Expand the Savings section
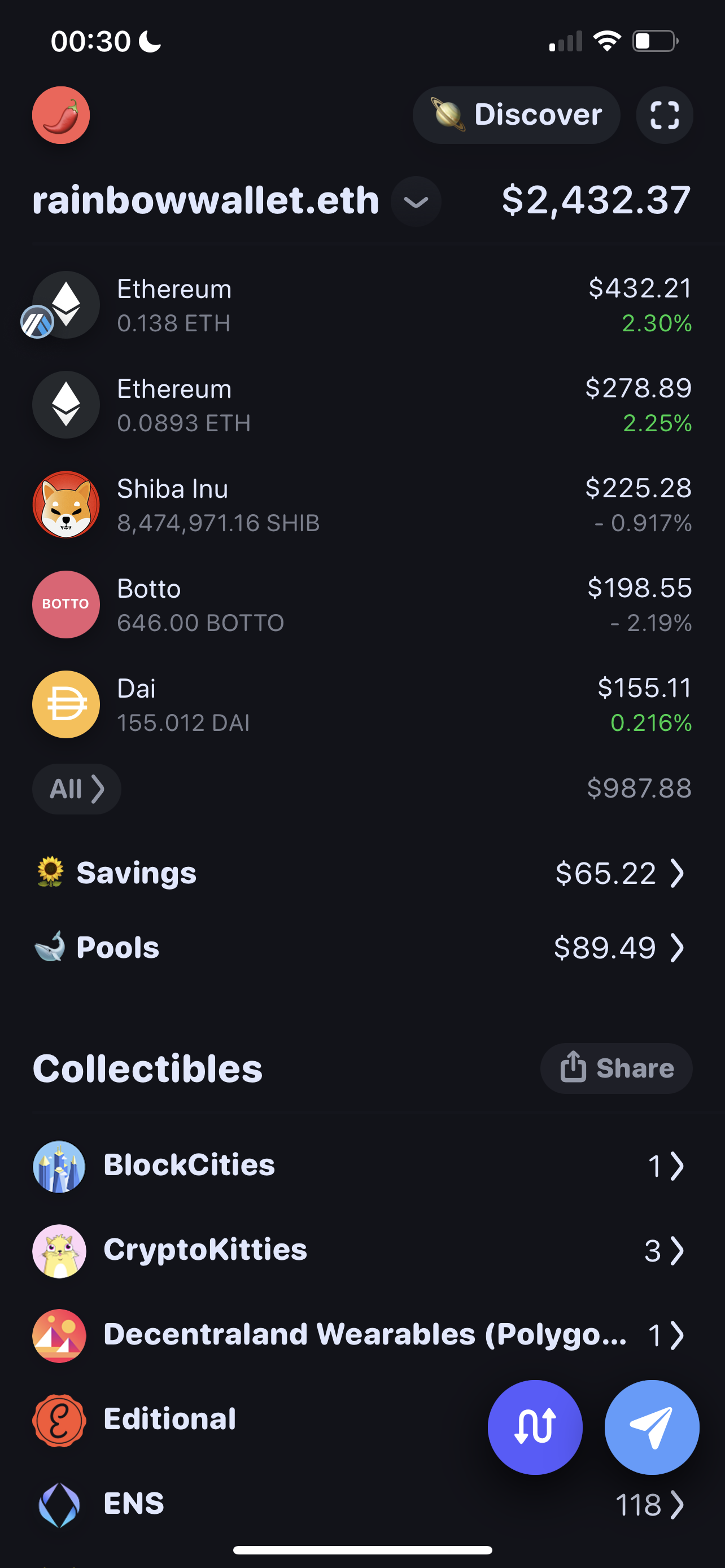725x1568 pixels. coord(361,873)
